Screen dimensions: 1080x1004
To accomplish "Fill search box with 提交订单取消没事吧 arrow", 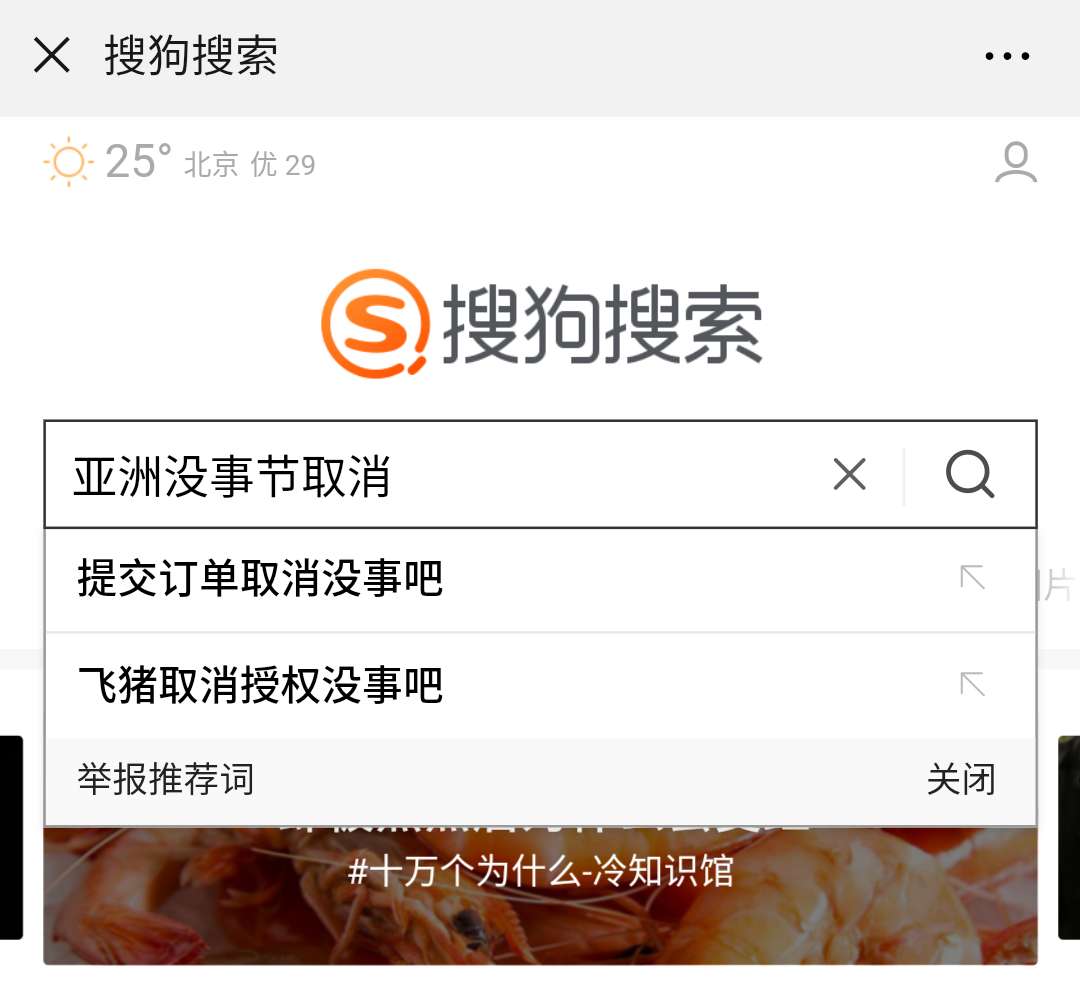I will click(972, 578).
